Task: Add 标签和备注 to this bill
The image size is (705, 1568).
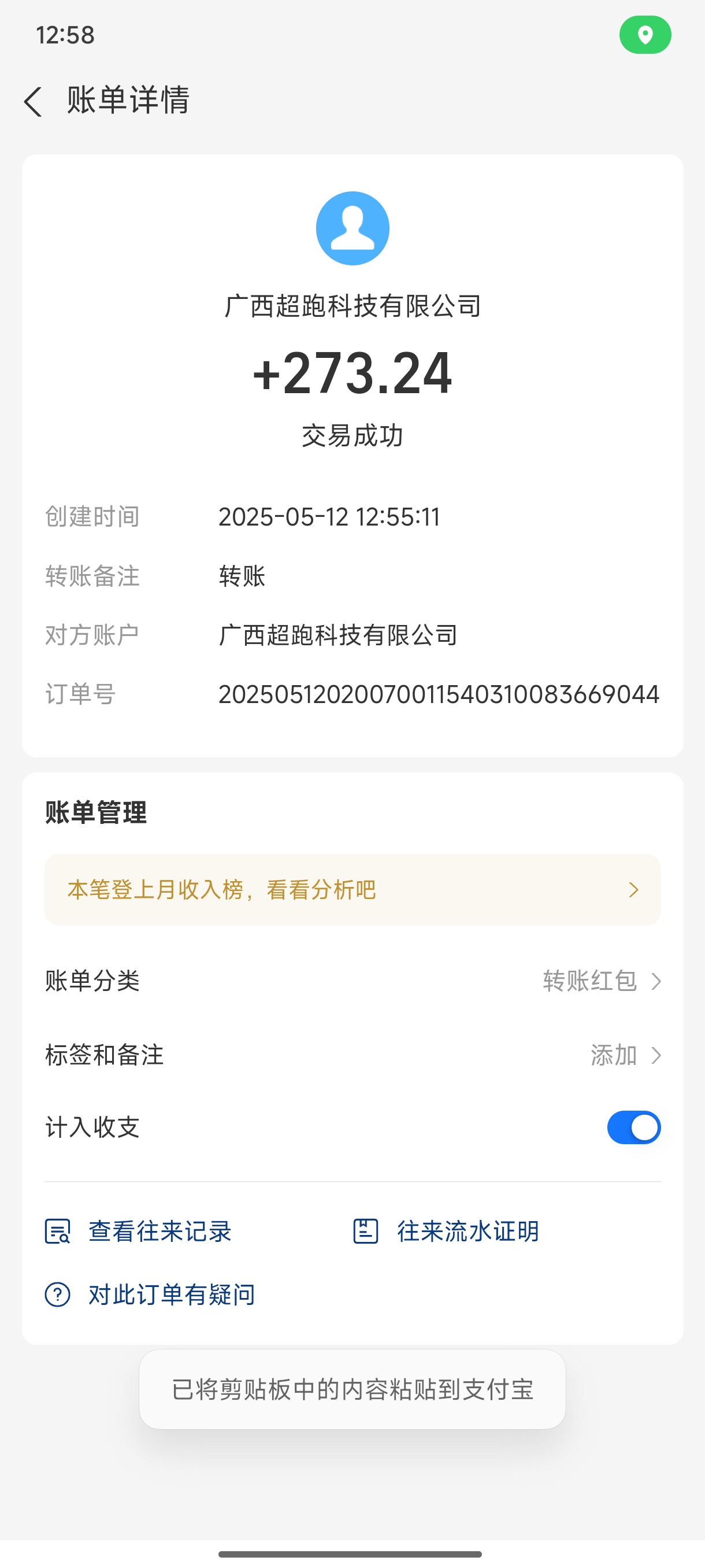Action: point(352,1054)
